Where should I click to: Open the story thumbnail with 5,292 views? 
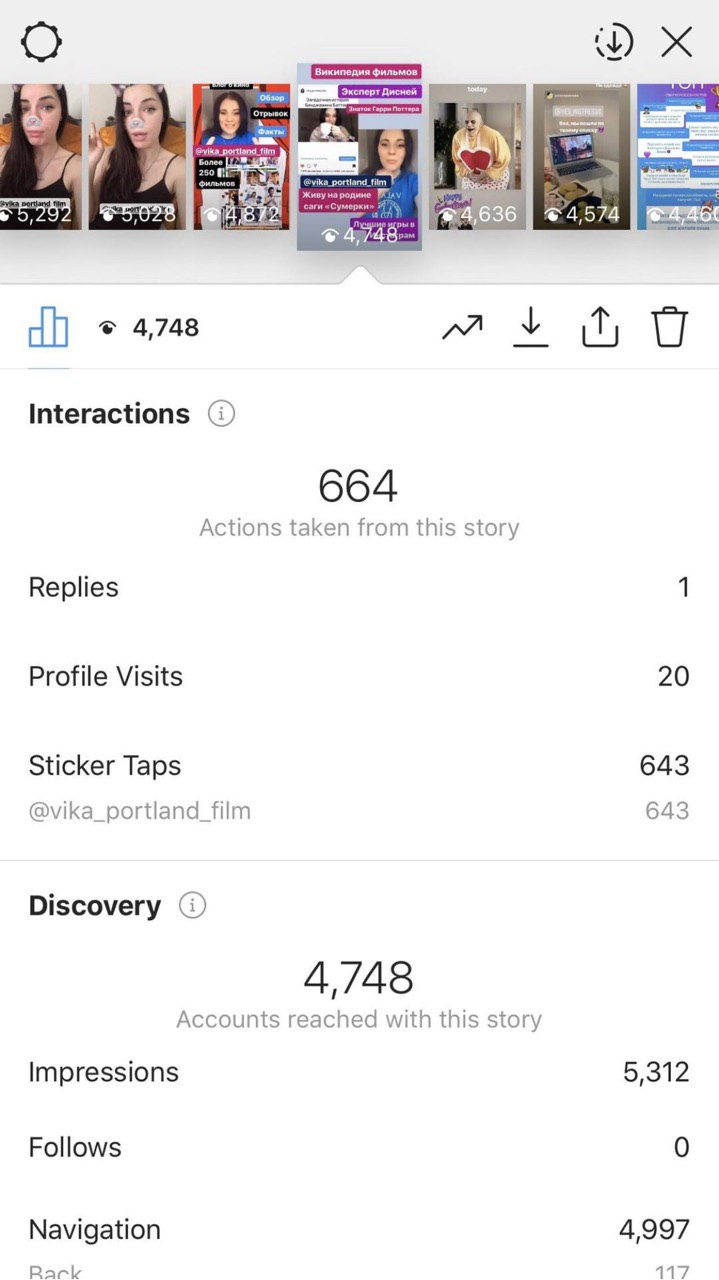[x=40, y=157]
